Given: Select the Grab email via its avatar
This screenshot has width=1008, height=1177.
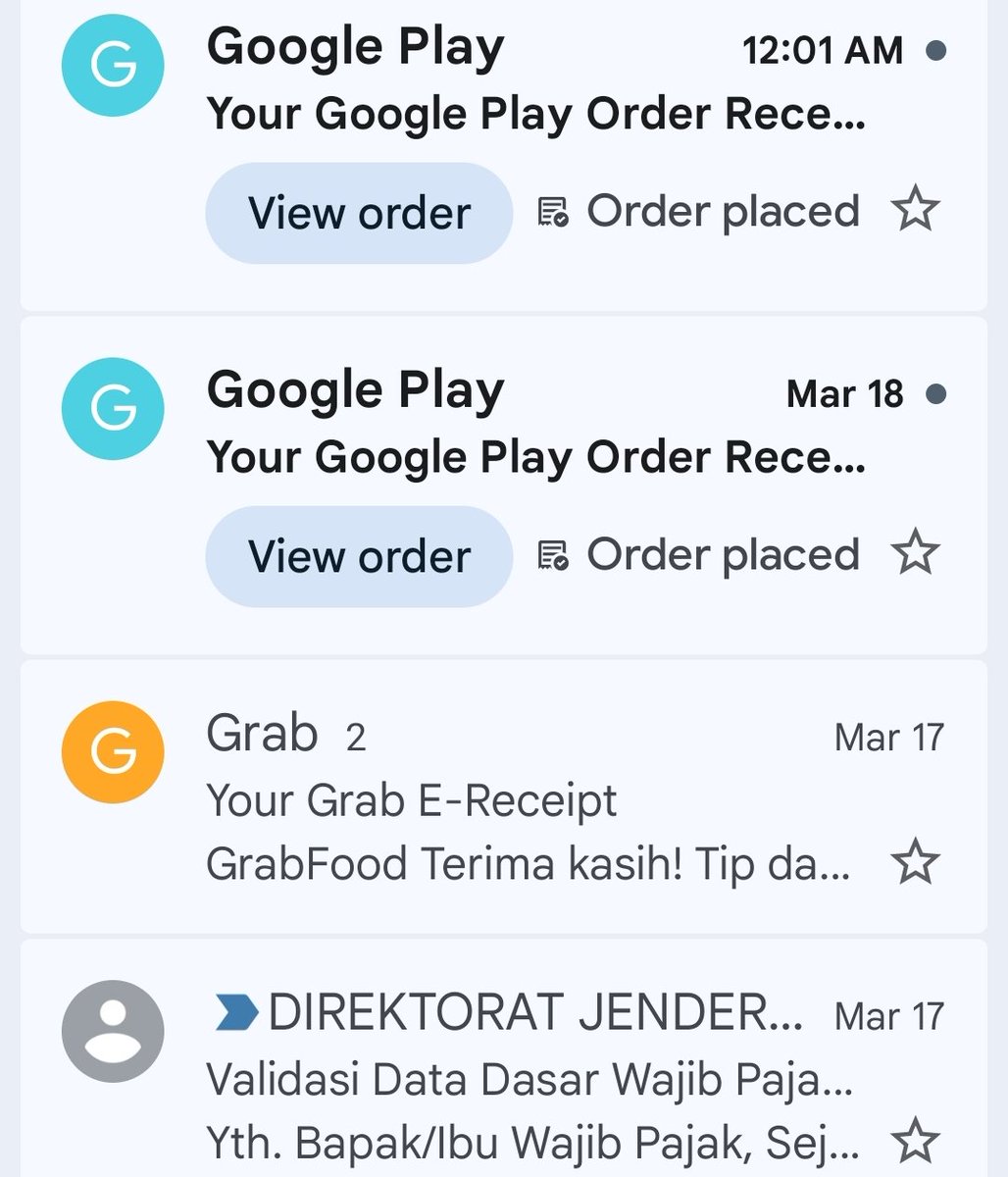Looking at the screenshot, I should click(113, 752).
